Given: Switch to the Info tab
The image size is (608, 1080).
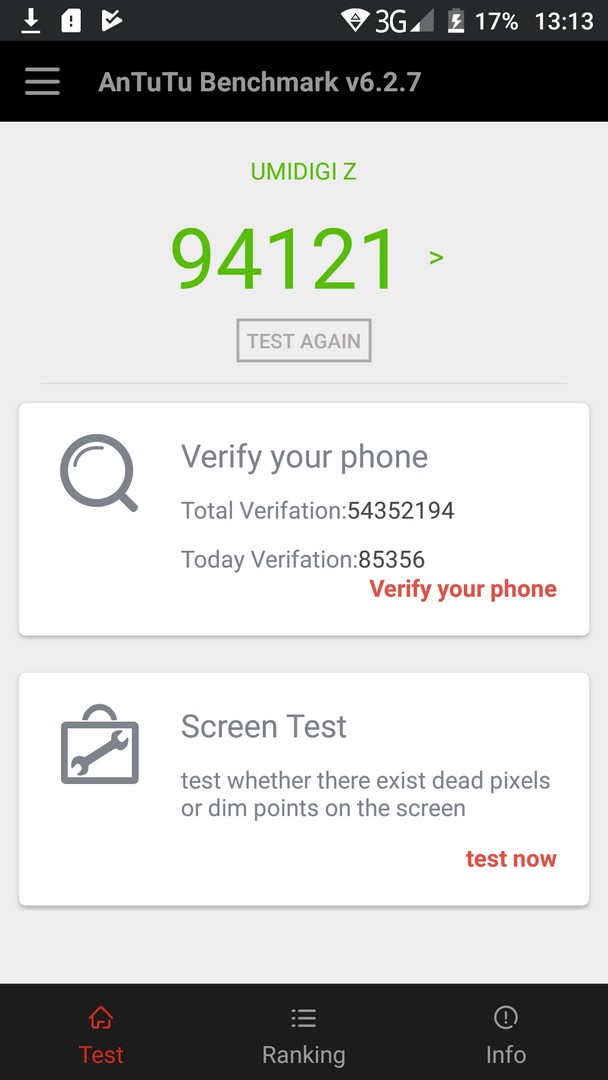Looking at the screenshot, I should pos(505,1035).
